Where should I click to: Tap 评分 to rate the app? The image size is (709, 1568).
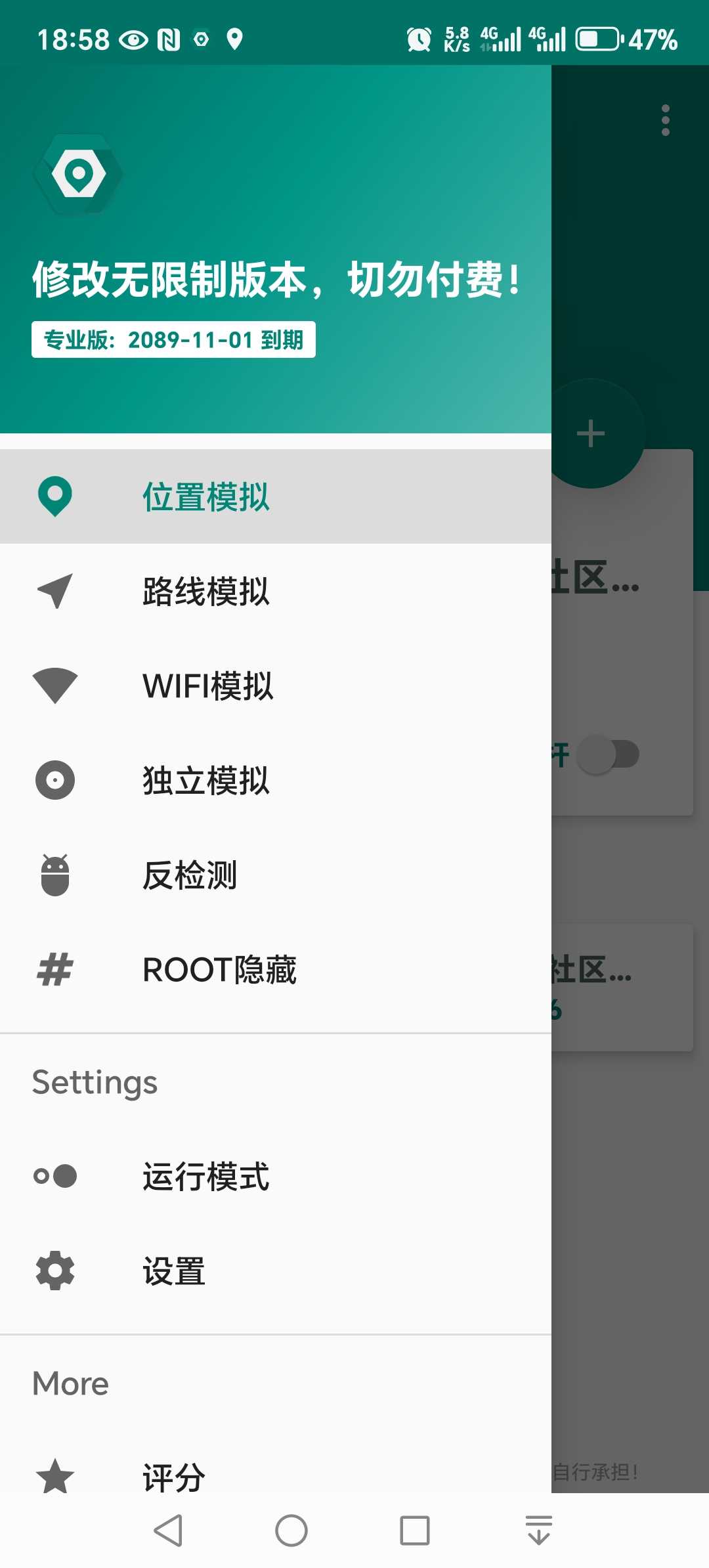175,1477
